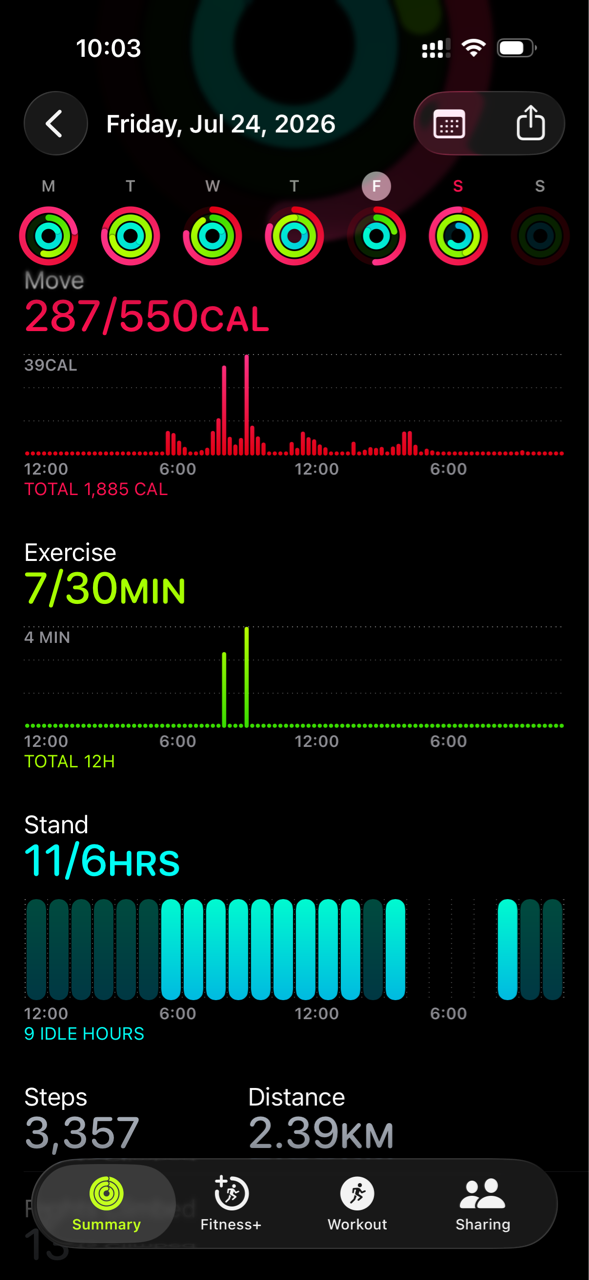Open the calendar view icon

[x=449, y=124]
